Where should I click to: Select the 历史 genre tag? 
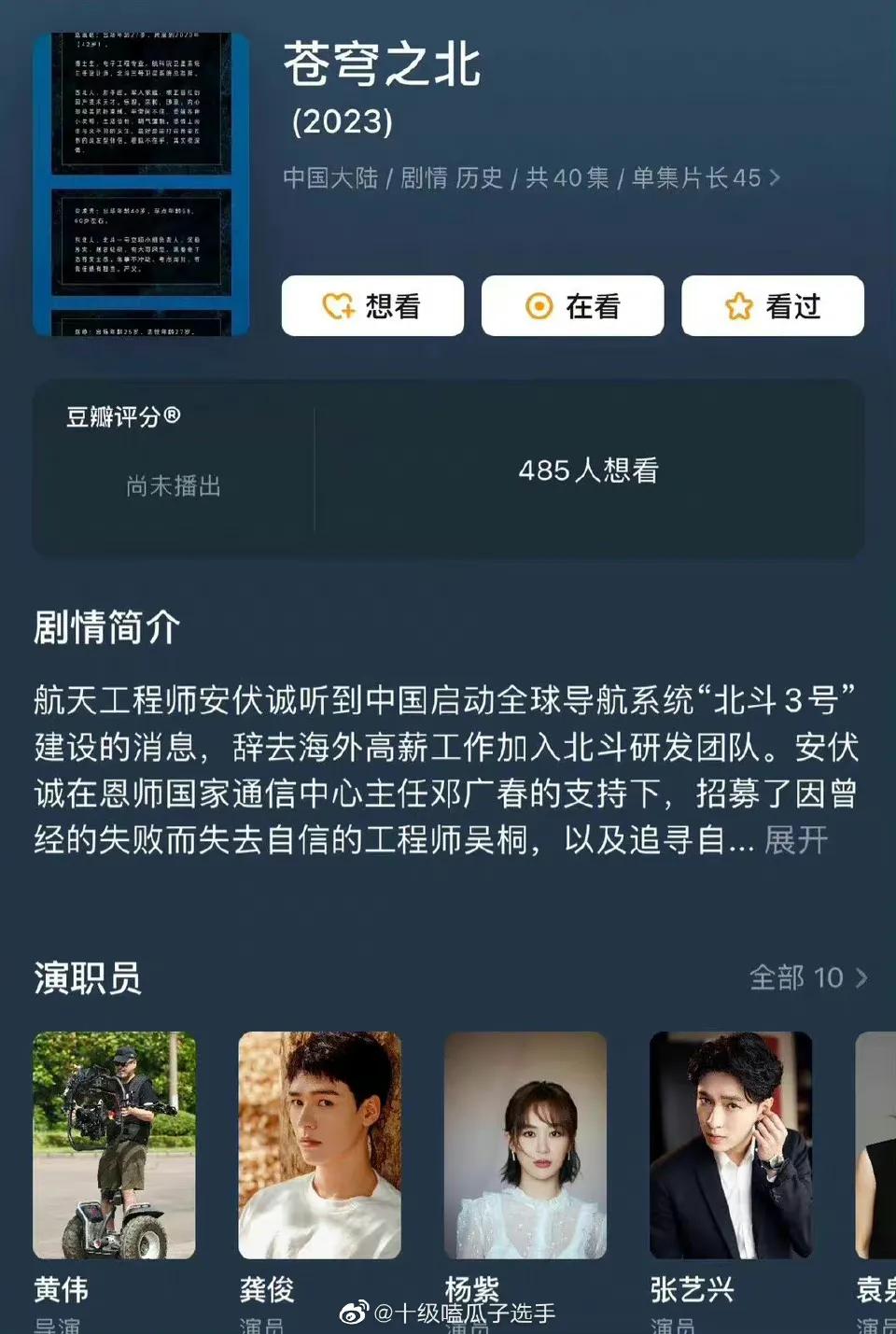[480, 176]
